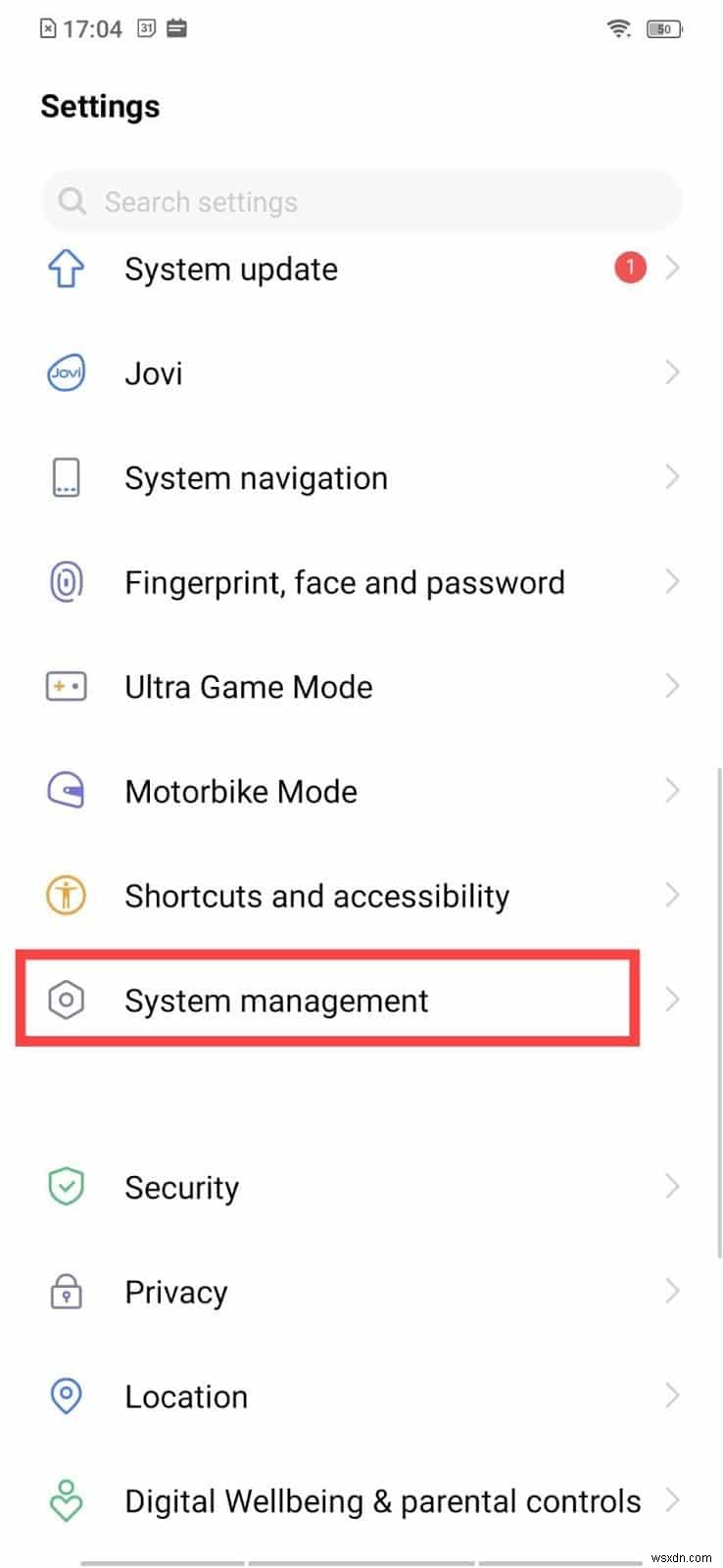The height and width of the screenshot is (1568, 723).
Task: Tap the Ultra Game Mode gamepad icon
Action: click(x=66, y=686)
